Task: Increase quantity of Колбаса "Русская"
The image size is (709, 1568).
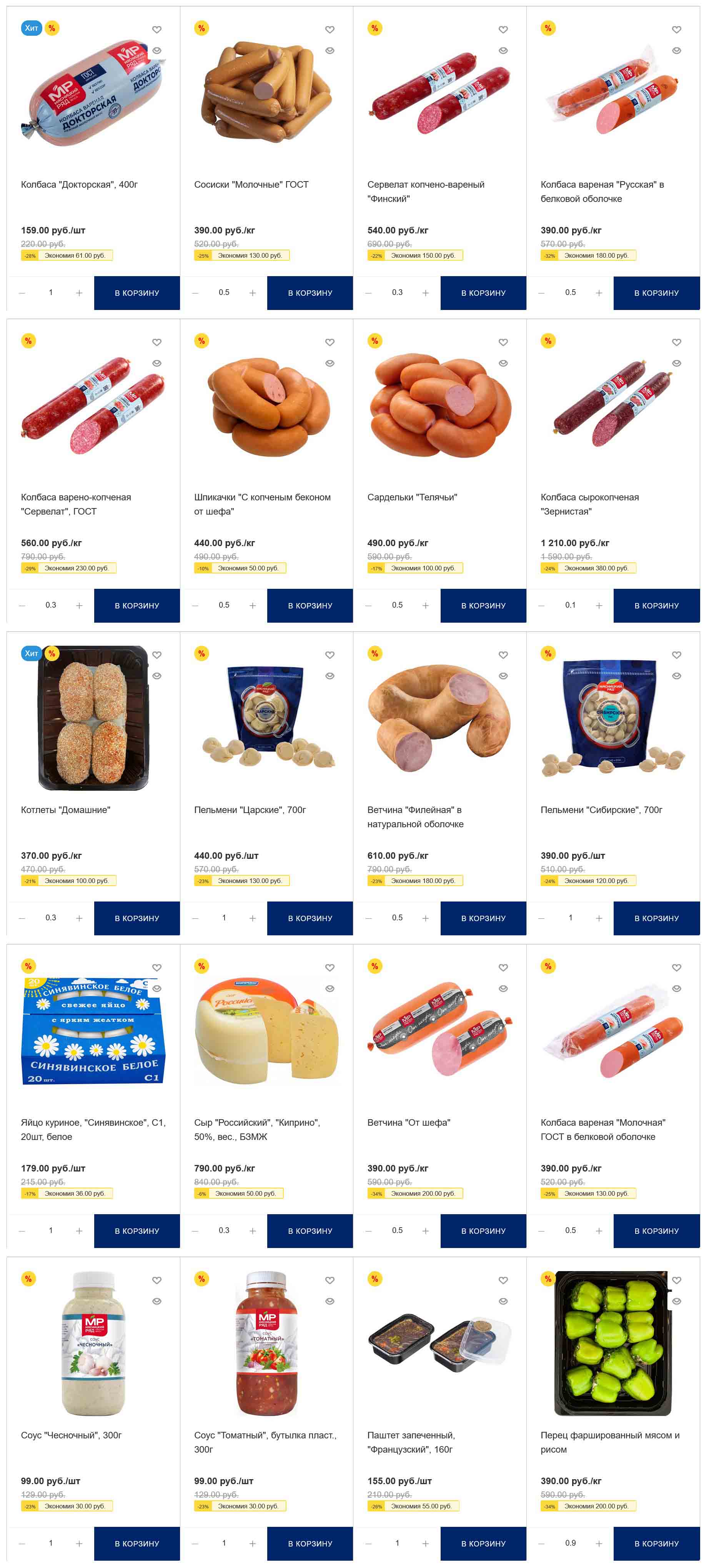Action: (599, 293)
